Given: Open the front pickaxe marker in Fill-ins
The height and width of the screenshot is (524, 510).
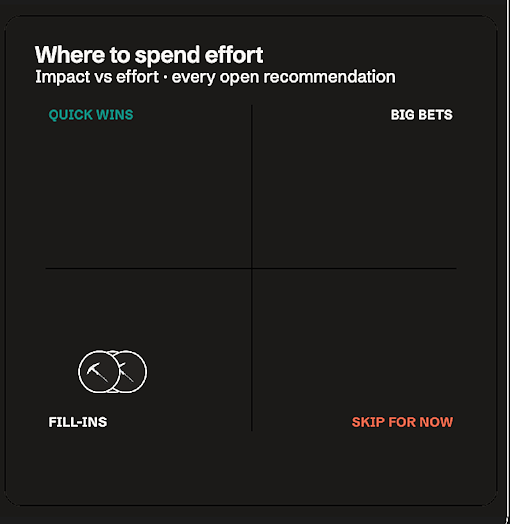Looking at the screenshot, I should coord(99,372).
